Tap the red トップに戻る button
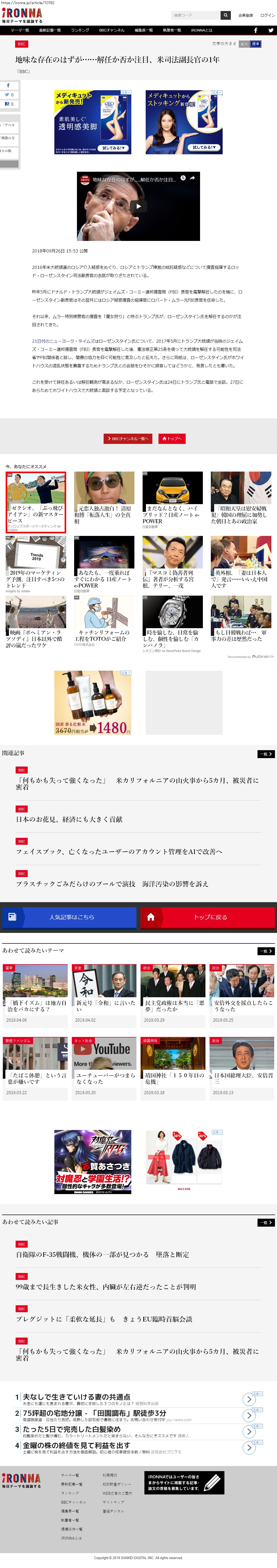Screen dimensions: 277x1568 tap(207, 917)
